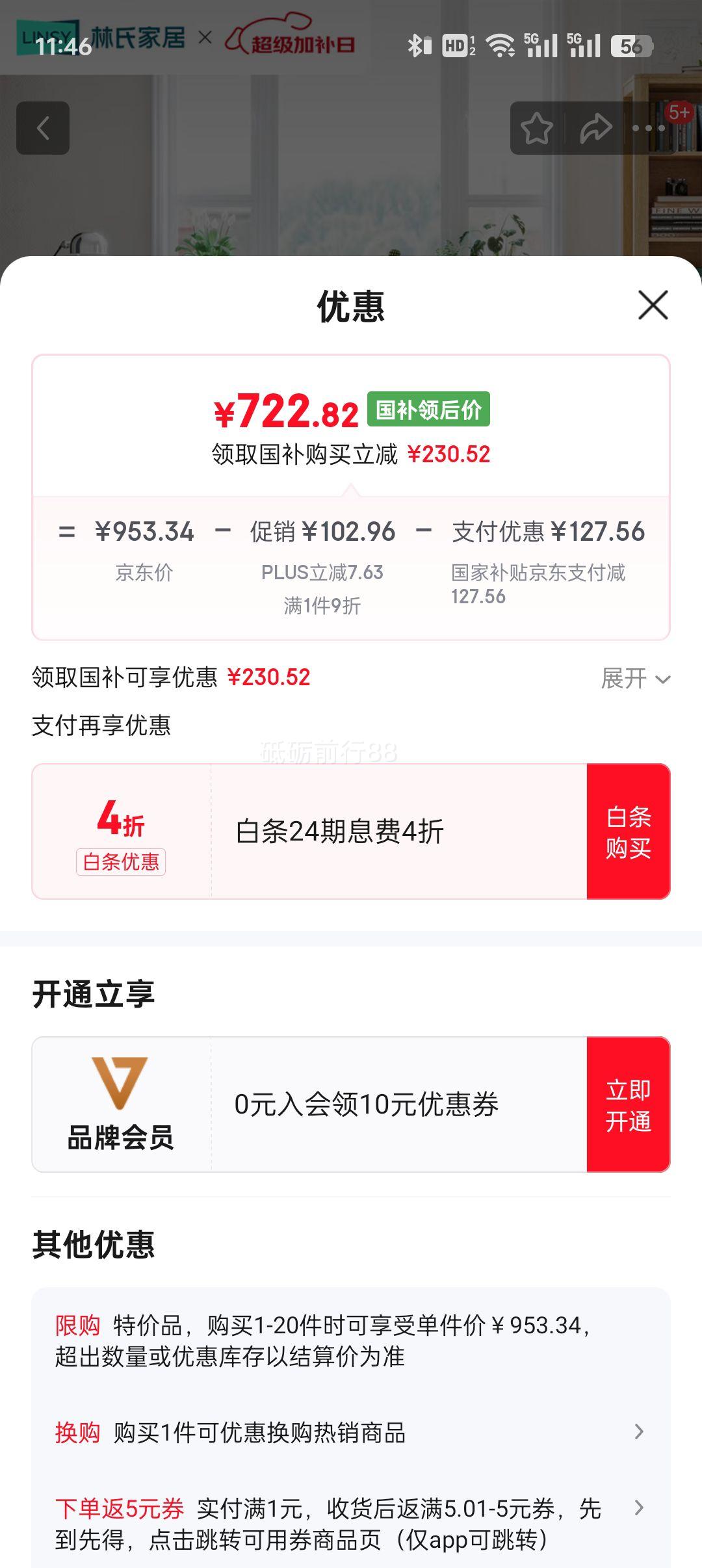Go back using the top-left arrow
Viewport: 702px width, 1568px height.
click(43, 128)
